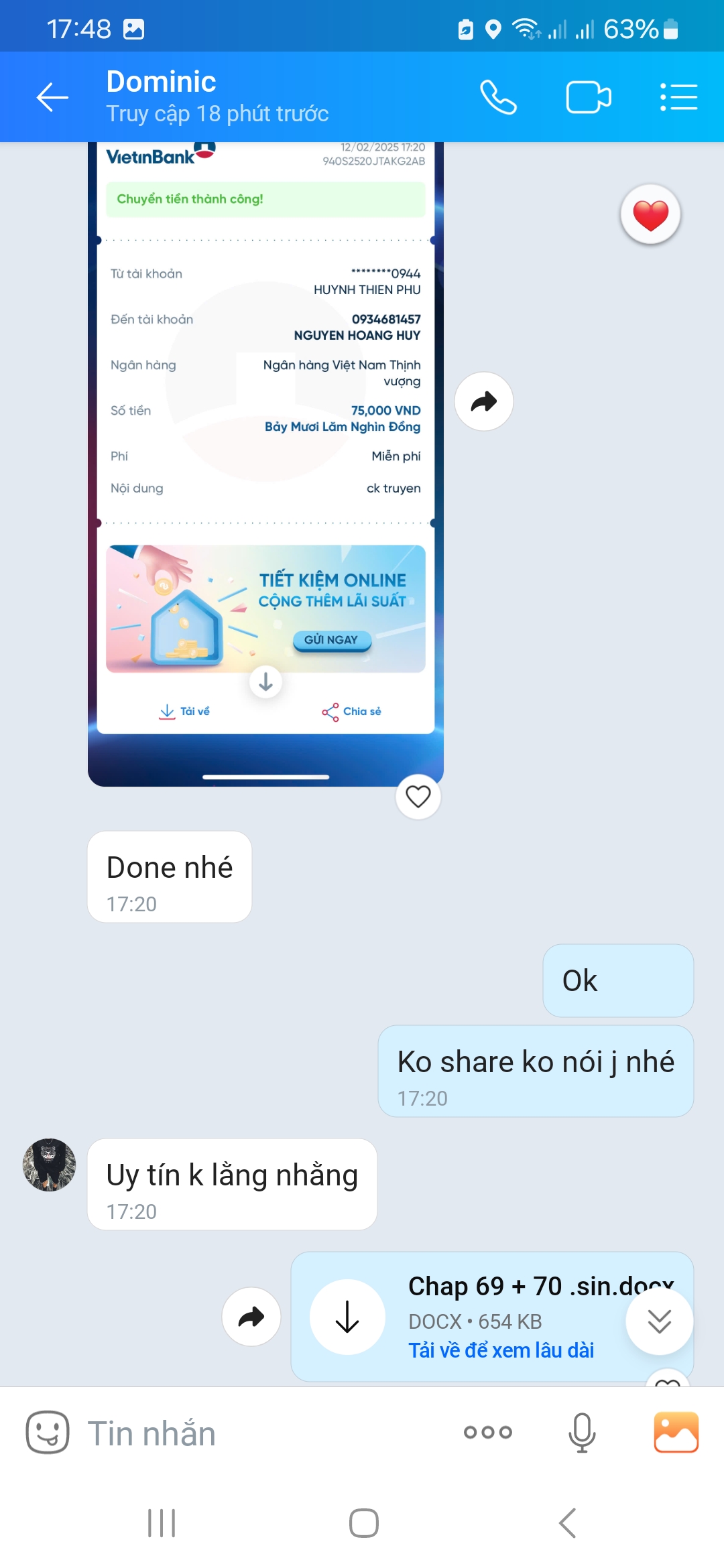This screenshot has width=724, height=1568.
Task: Open the photo gallery picker
Action: pos(676,1433)
